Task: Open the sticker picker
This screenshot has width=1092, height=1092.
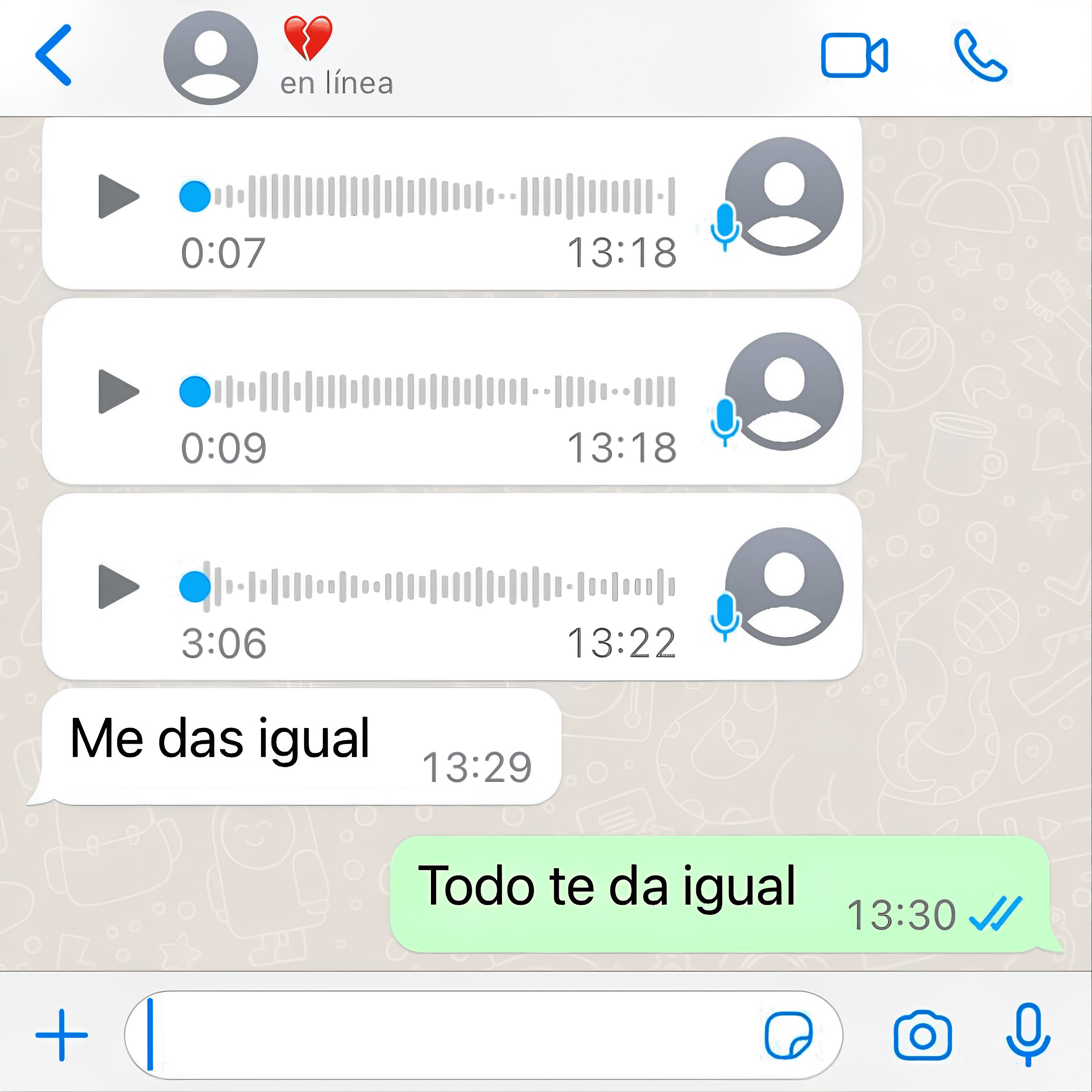Action: [x=788, y=1035]
